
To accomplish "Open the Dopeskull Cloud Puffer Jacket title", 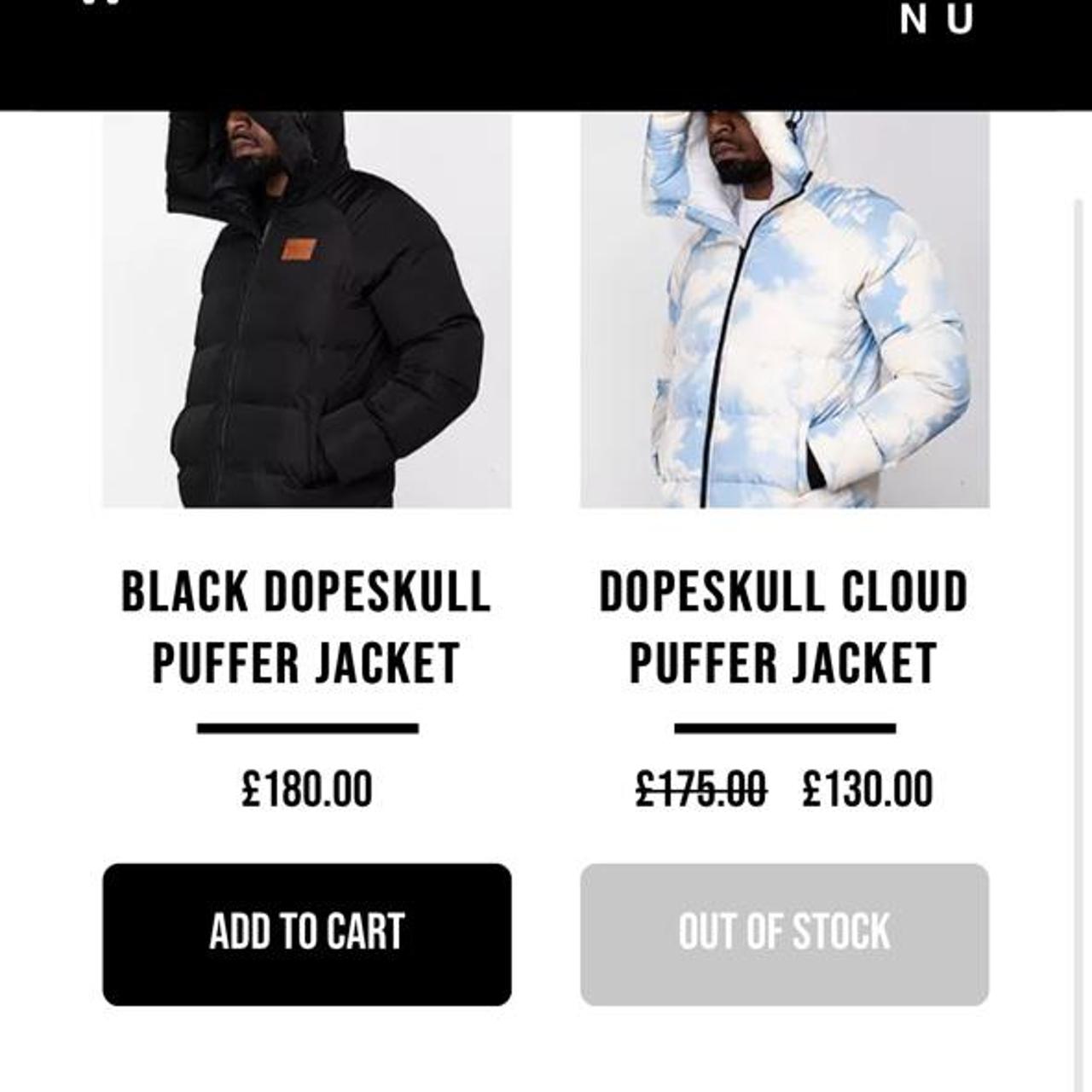I will point(784,627).
